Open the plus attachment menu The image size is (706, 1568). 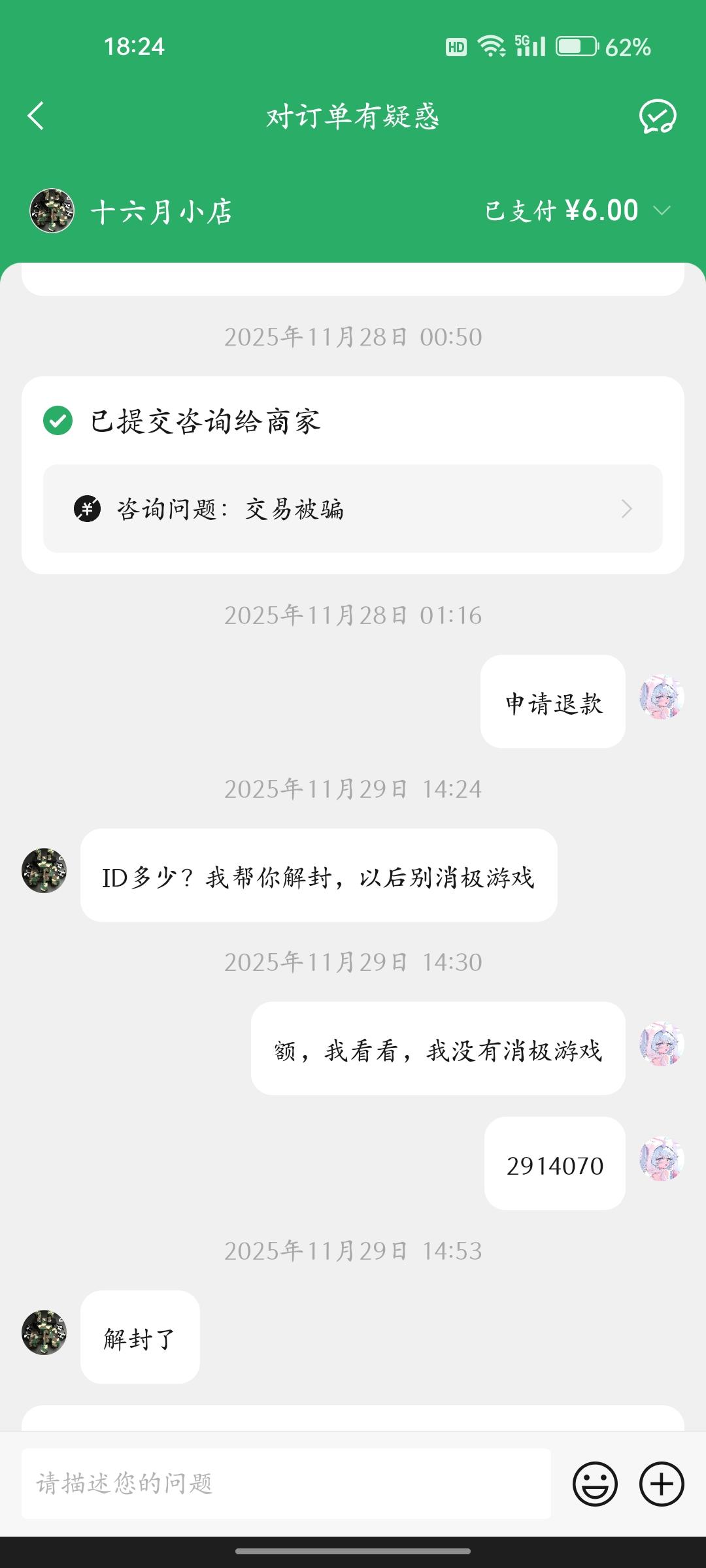pos(662,1484)
